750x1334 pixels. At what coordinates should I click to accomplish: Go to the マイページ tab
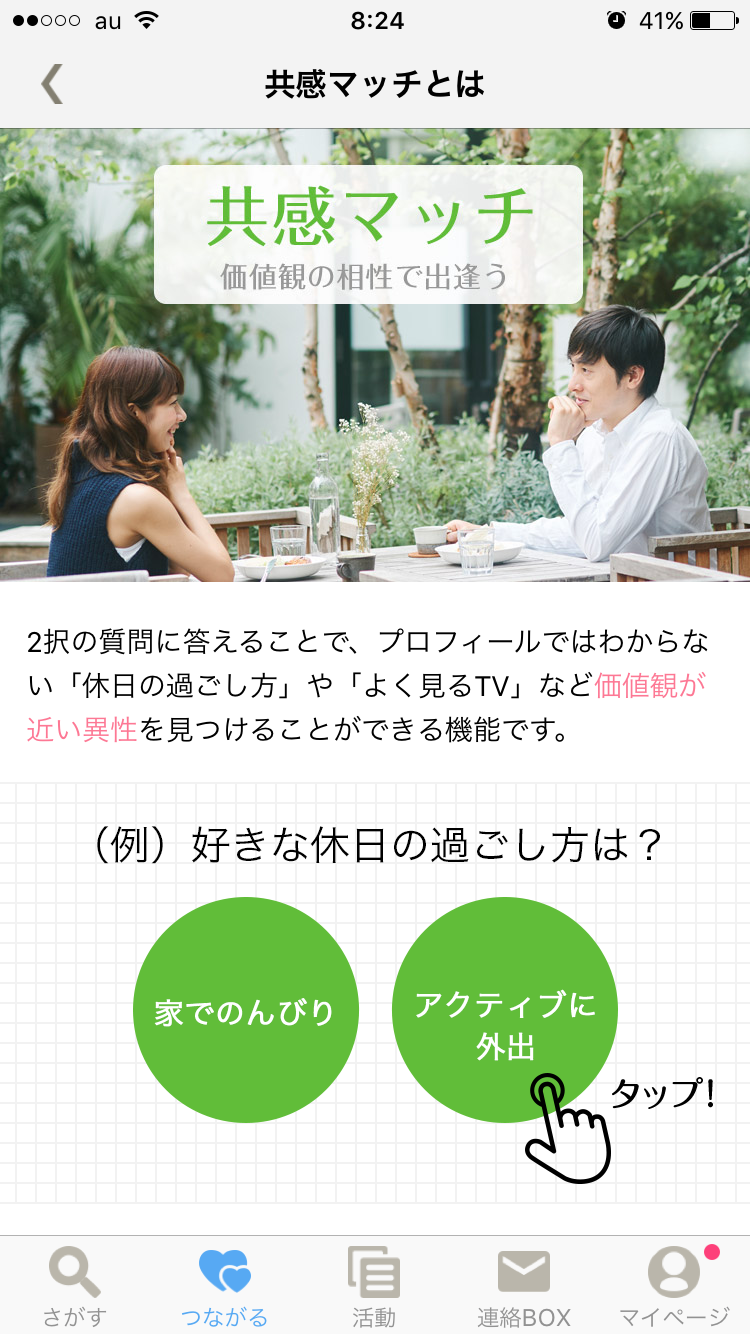675,1286
